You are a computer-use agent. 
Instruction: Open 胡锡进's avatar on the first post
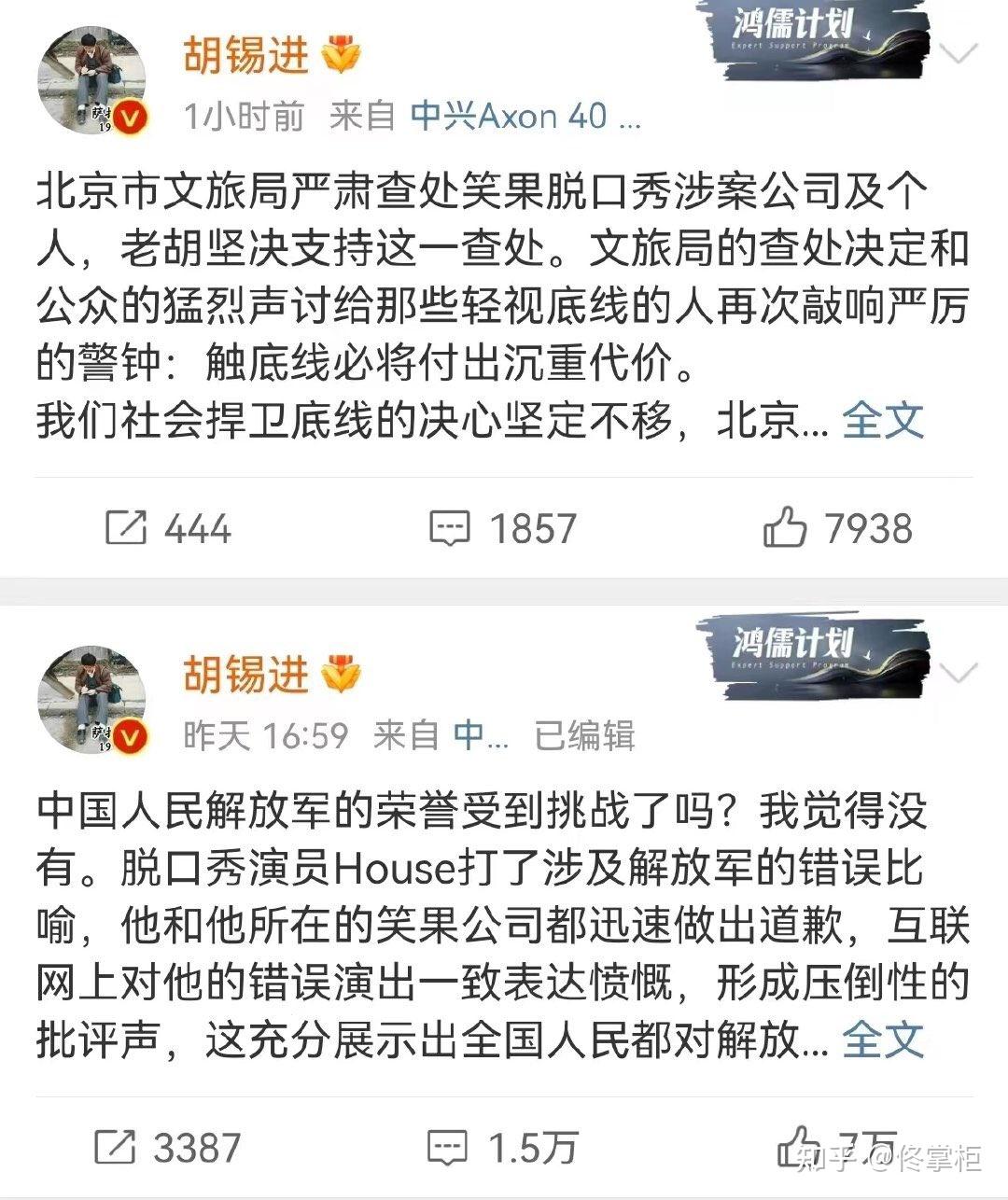point(92,82)
